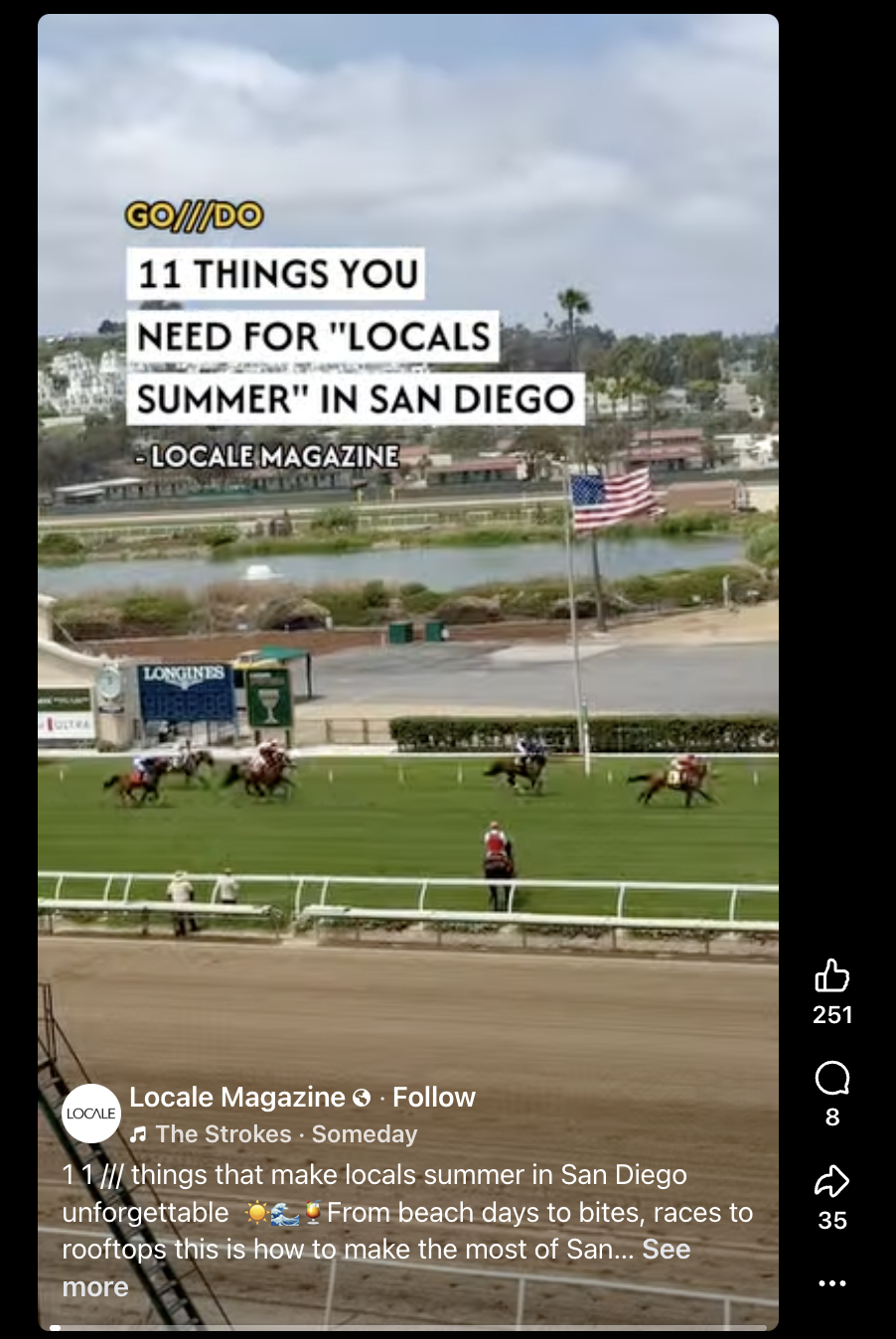Open Locale Magazine profile picture
Image resolution: width=896 pixels, height=1339 pixels.
click(90, 1114)
